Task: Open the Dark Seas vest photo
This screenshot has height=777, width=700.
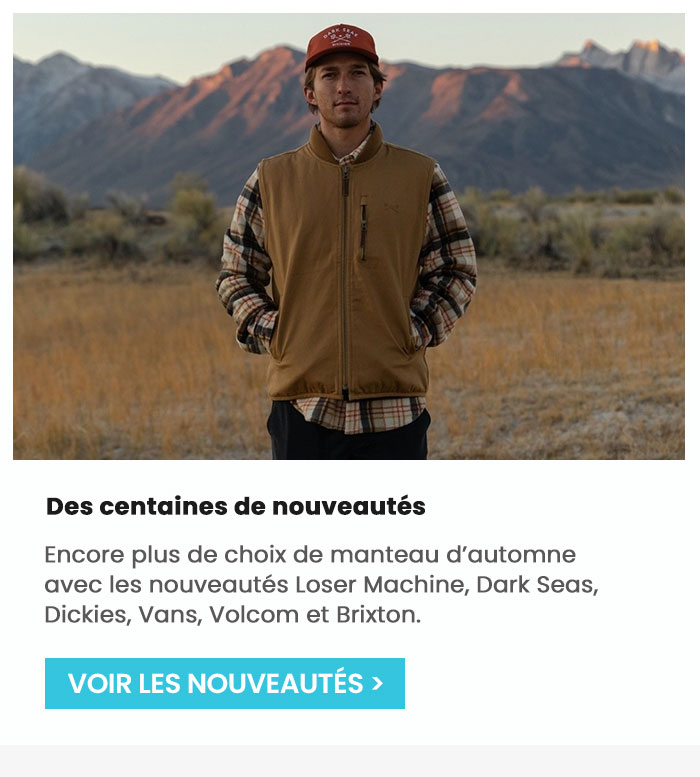Action: point(349,237)
